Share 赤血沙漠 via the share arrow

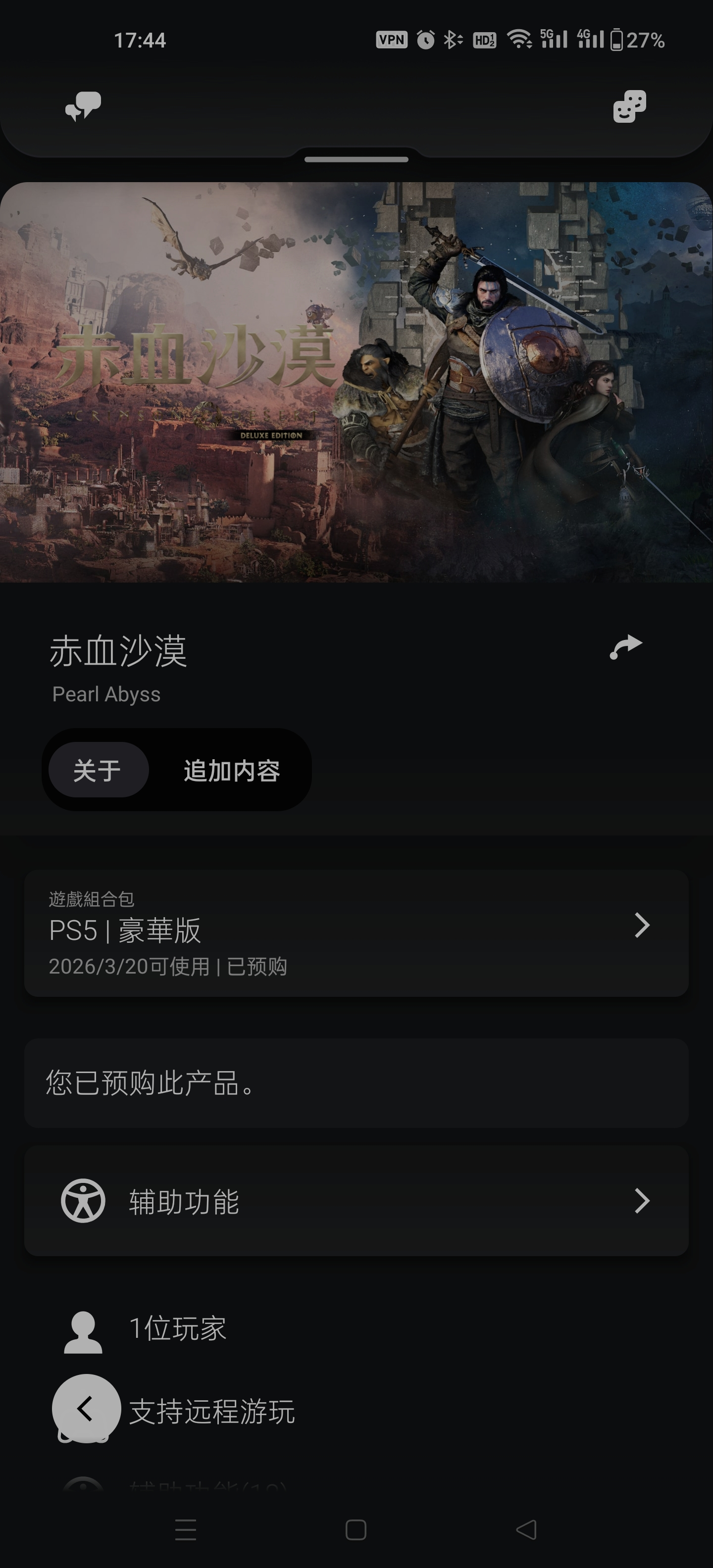tap(625, 647)
